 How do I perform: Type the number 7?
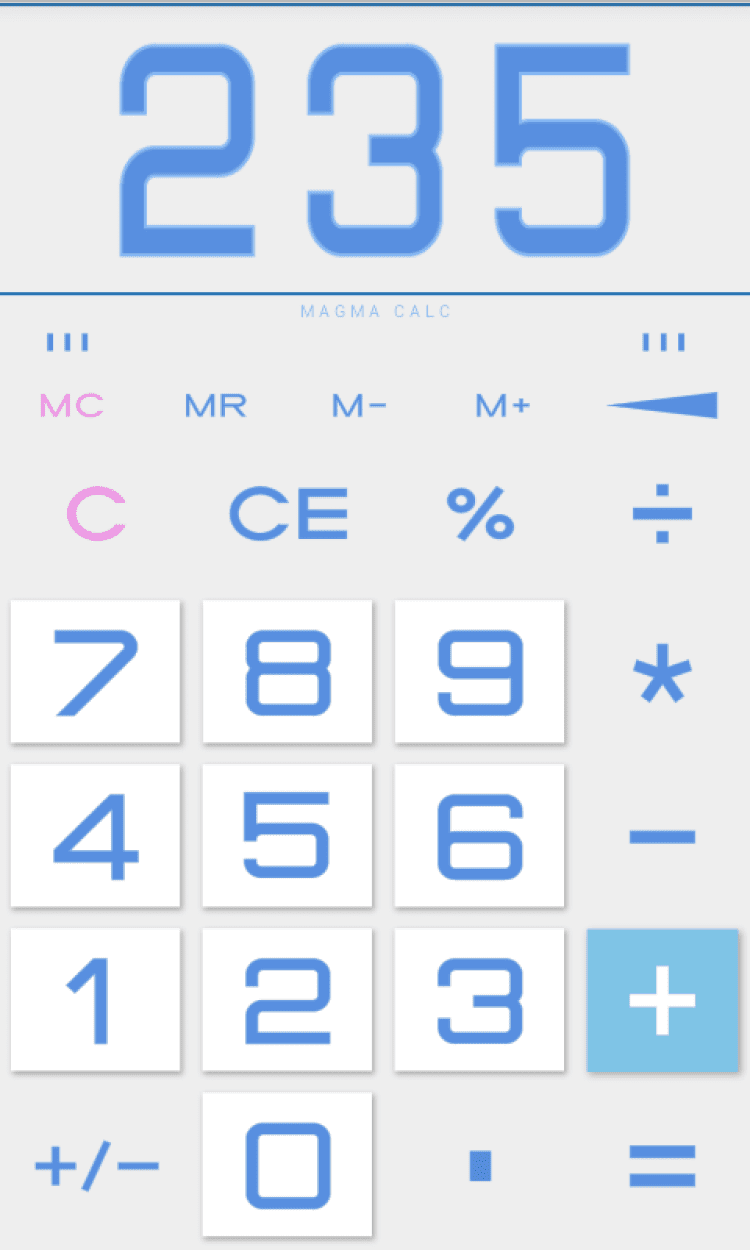click(x=96, y=672)
